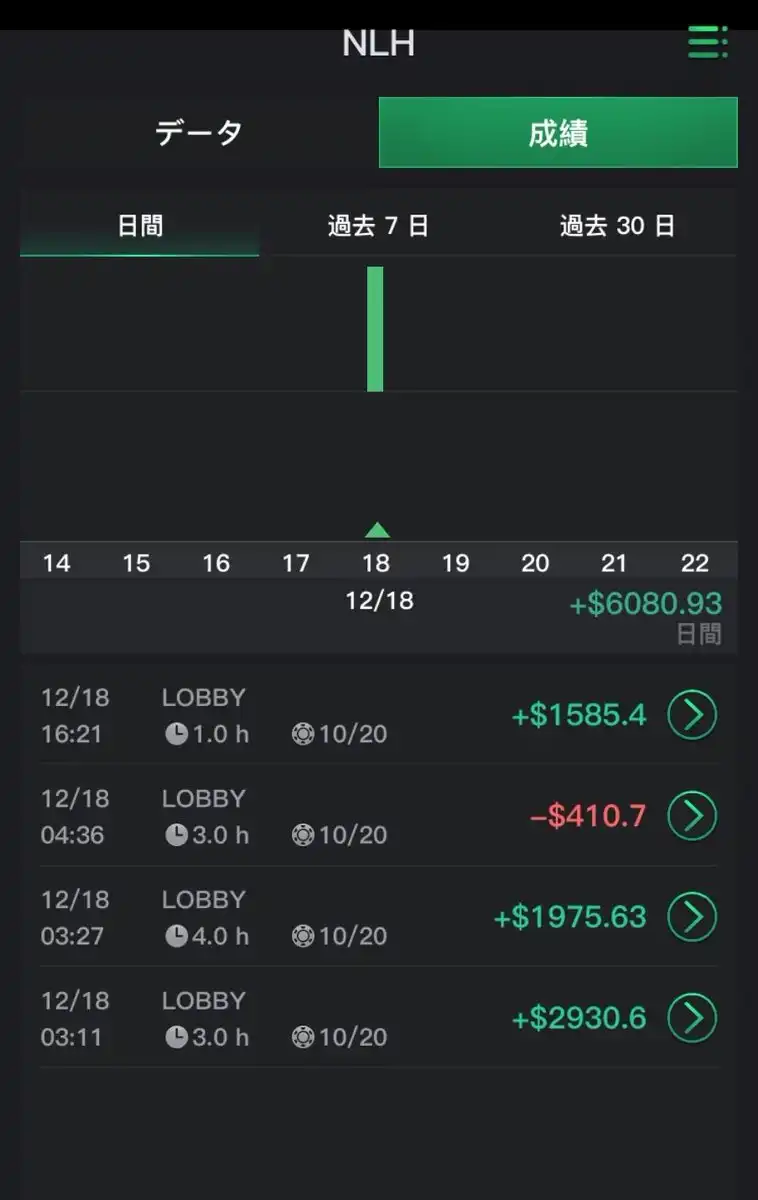The image size is (758, 1200).
Task: Select day 17 on the date axis
Action: [x=296, y=563]
